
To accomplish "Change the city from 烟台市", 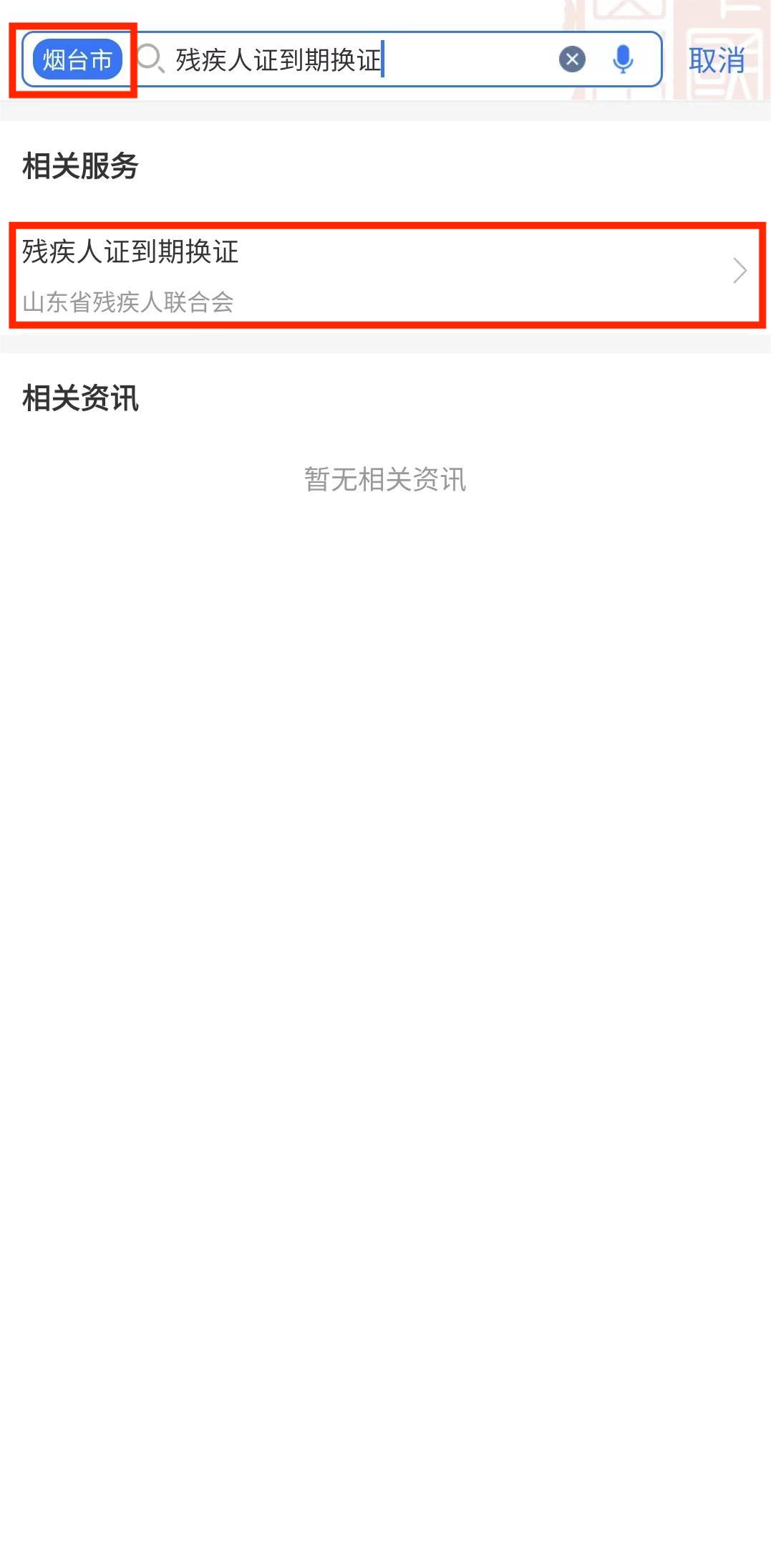I will pyautogui.click(x=77, y=59).
